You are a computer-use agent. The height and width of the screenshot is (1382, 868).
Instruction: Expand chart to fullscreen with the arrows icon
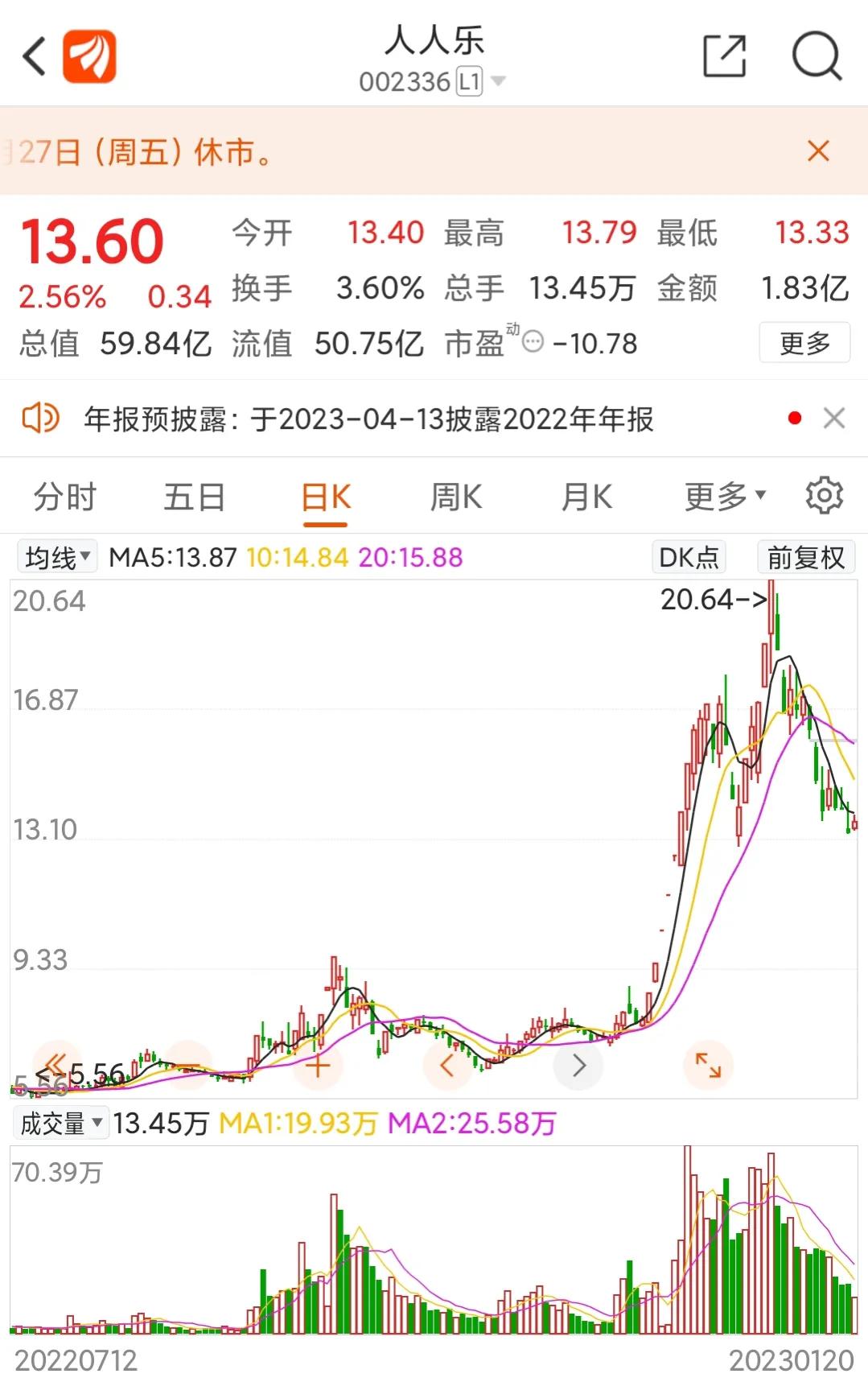pyautogui.click(x=708, y=1065)
